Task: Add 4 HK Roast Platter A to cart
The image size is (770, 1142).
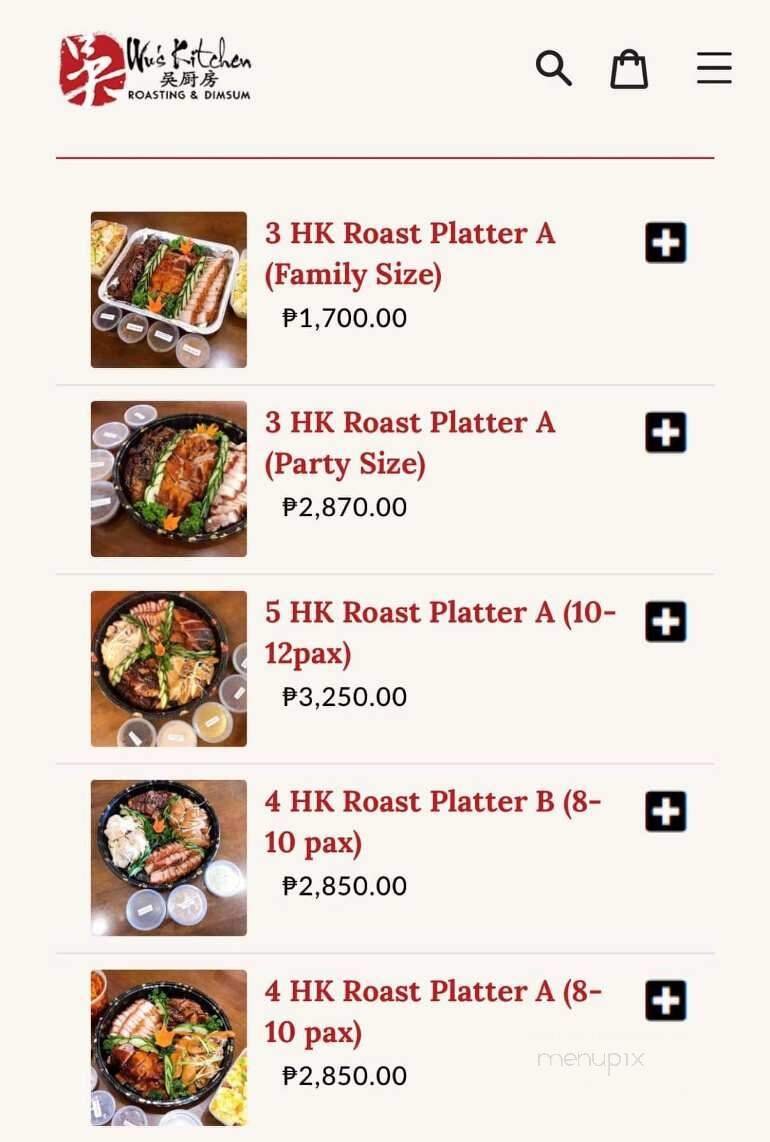Action: pos(665,1001)
